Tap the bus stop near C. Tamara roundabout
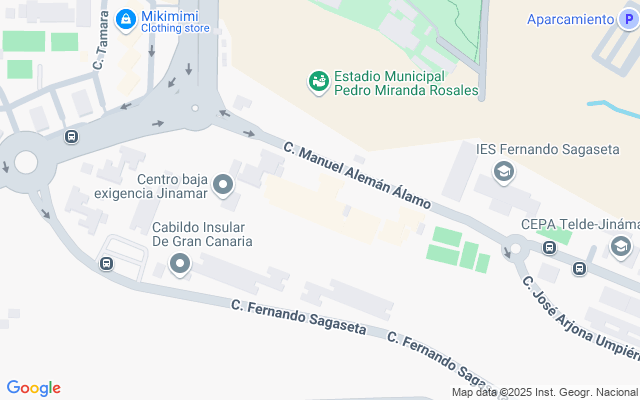 [x=71, y=137]
